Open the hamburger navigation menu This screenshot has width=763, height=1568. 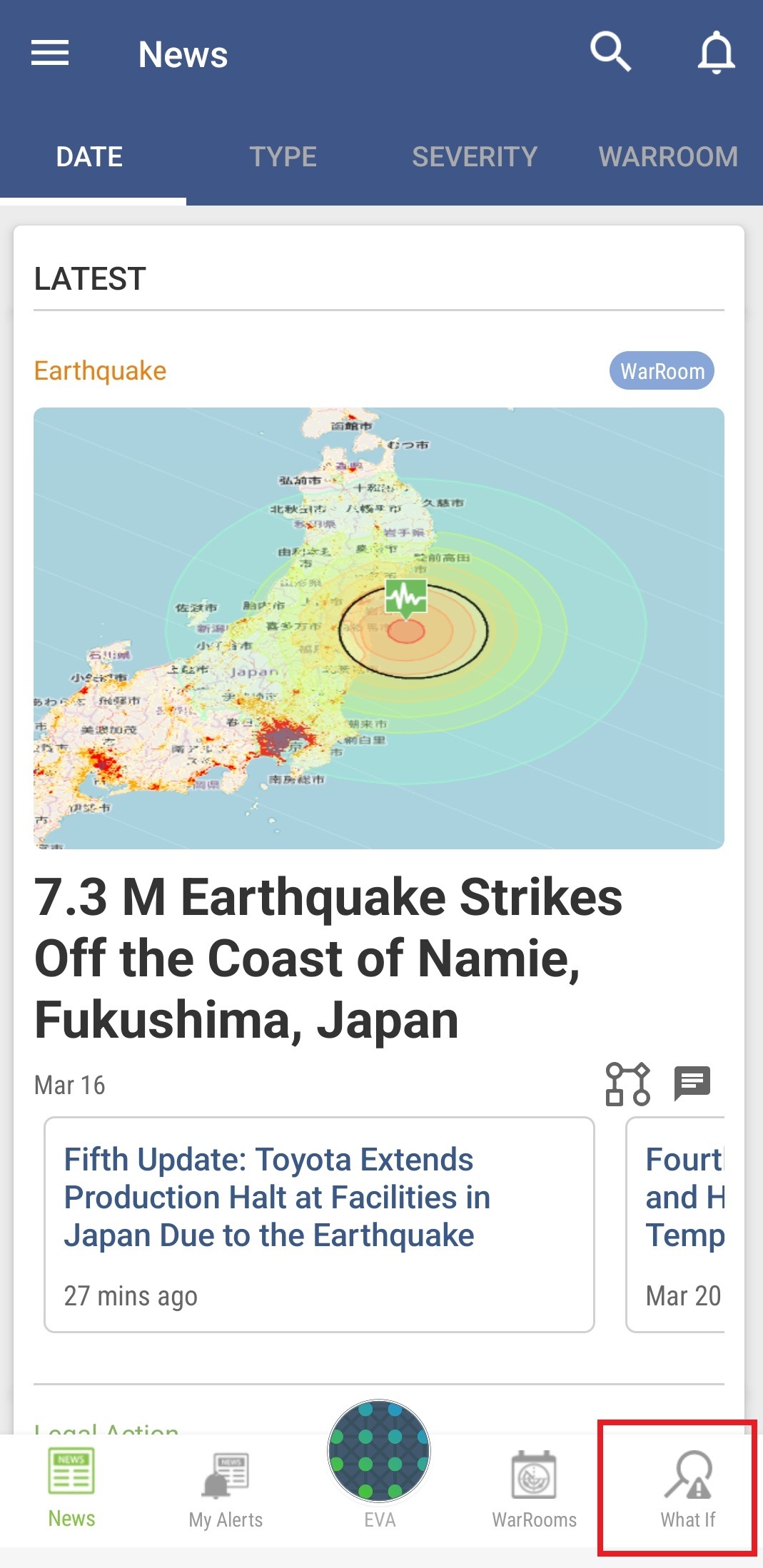pos(50,54)
